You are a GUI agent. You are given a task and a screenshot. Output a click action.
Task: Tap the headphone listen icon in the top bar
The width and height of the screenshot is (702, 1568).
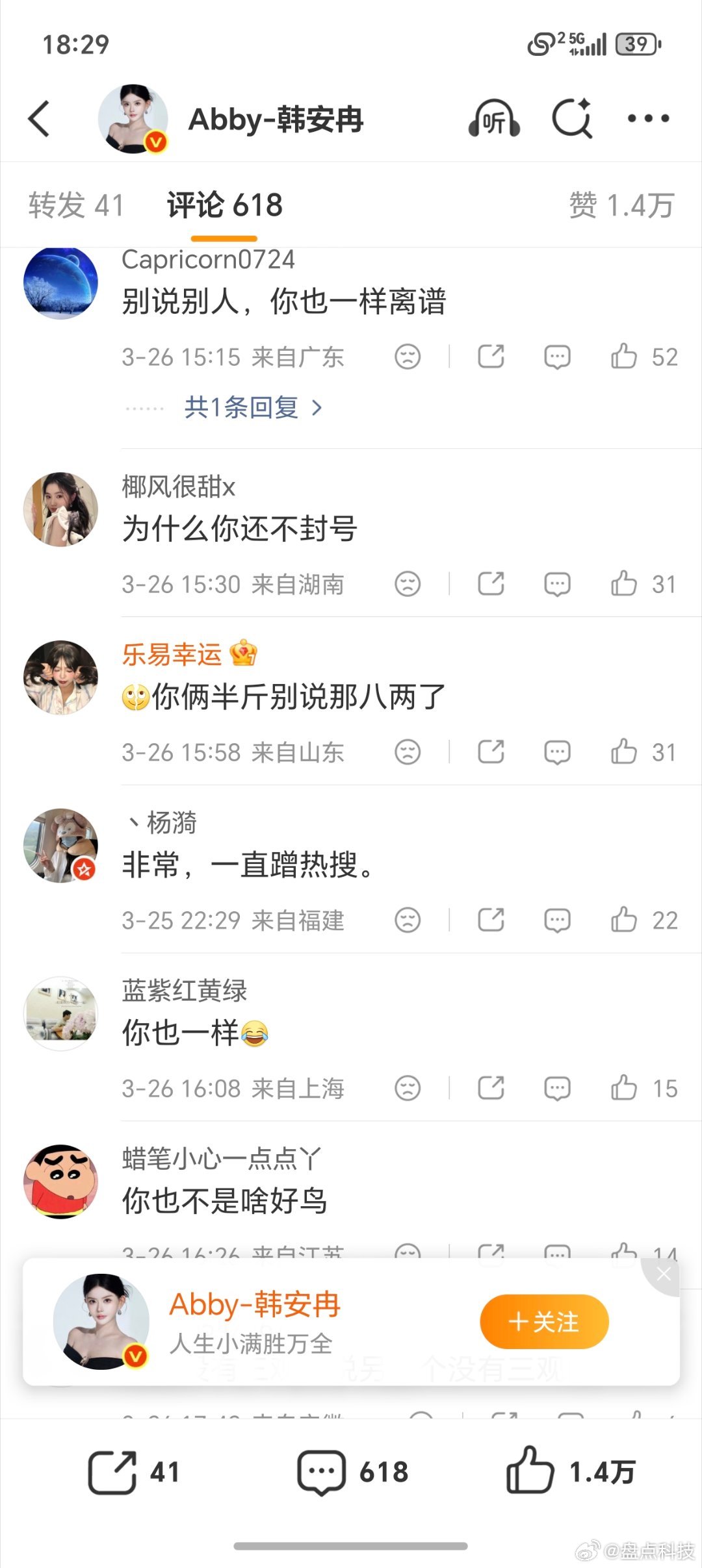(x=495, y=119)
